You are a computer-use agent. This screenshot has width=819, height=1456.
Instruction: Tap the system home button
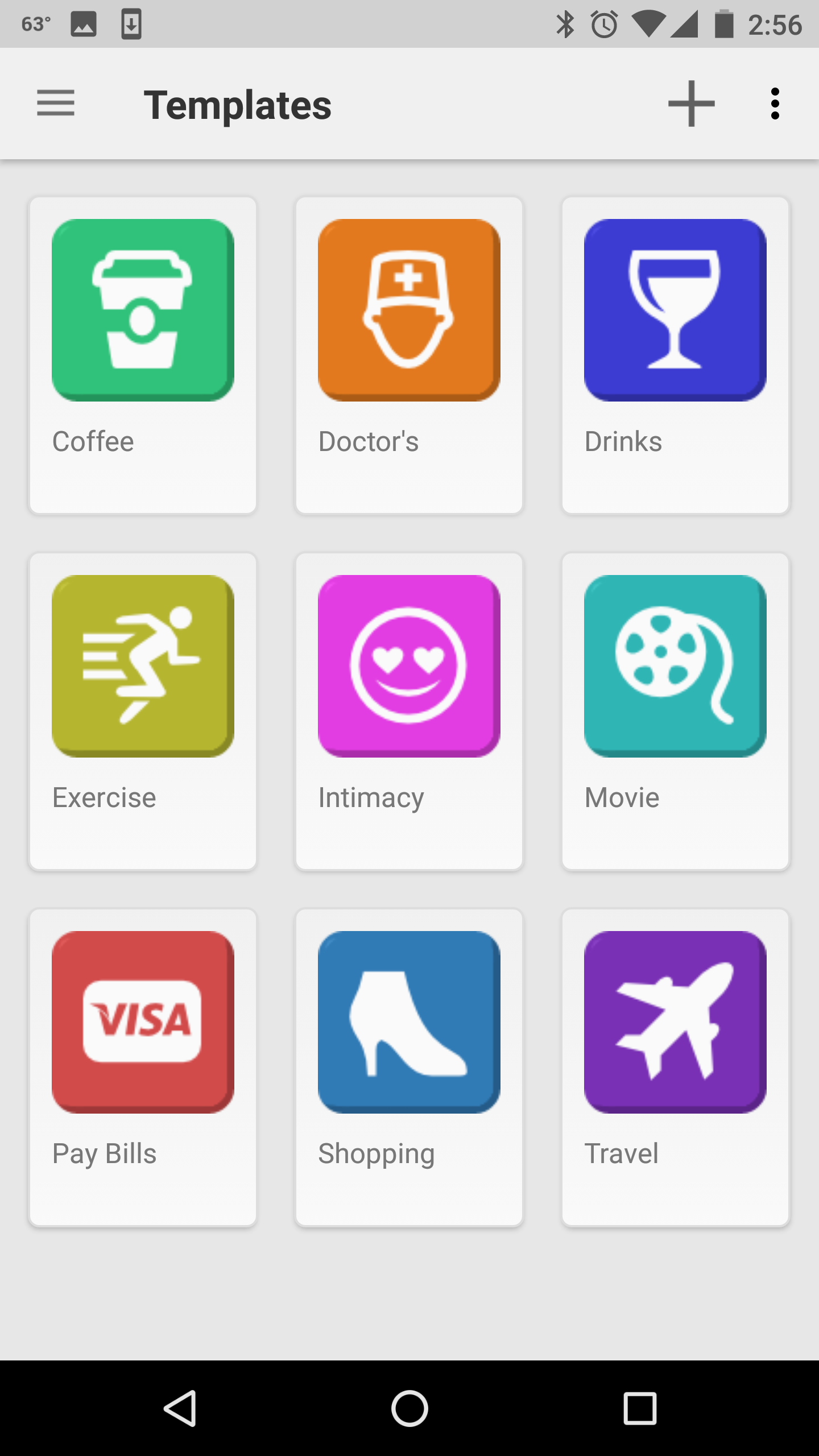click(409, 1408)
